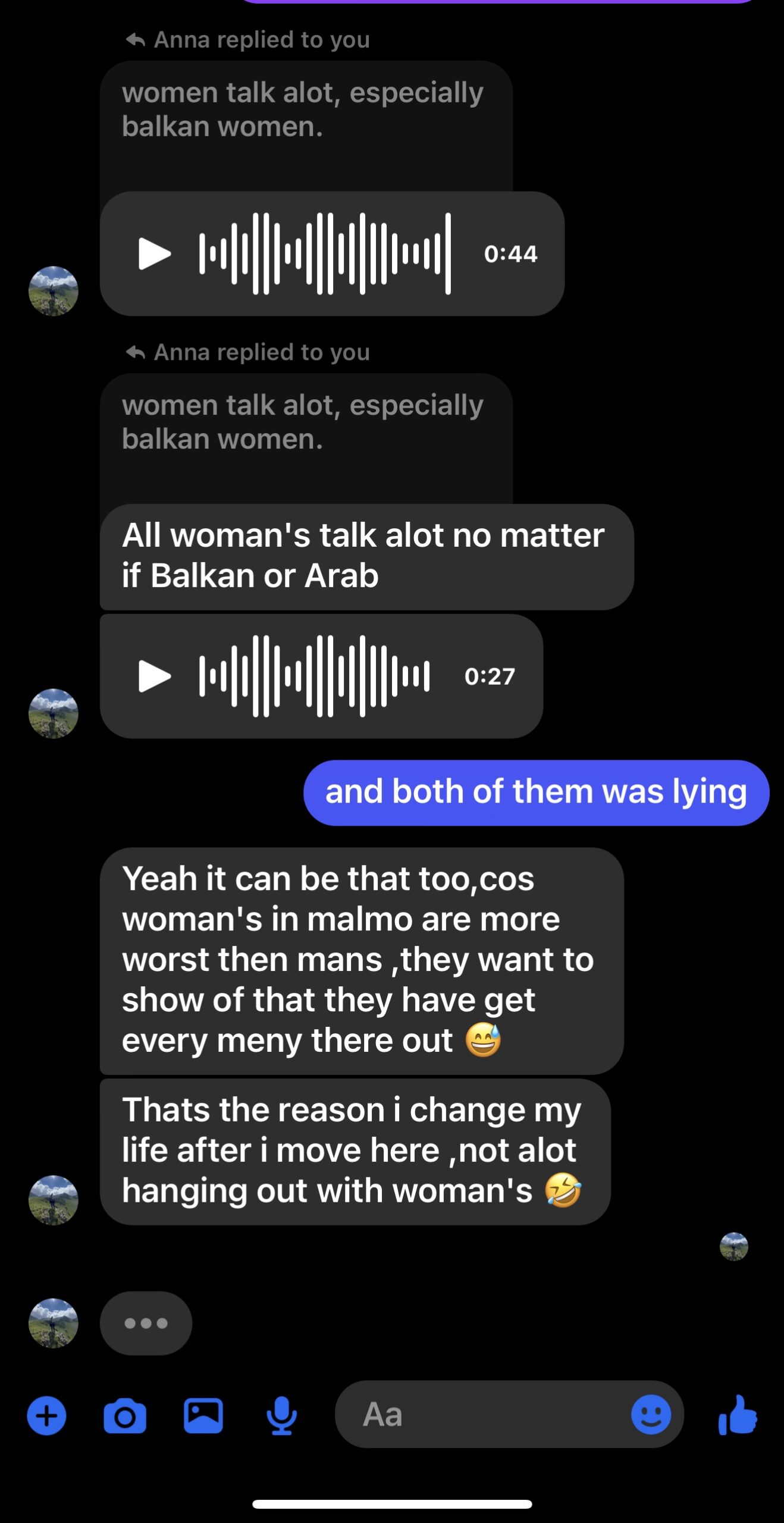Open Anna's profile picture beside the typing indicator
Screen dimensions: 784x1523
(54, 1323)
